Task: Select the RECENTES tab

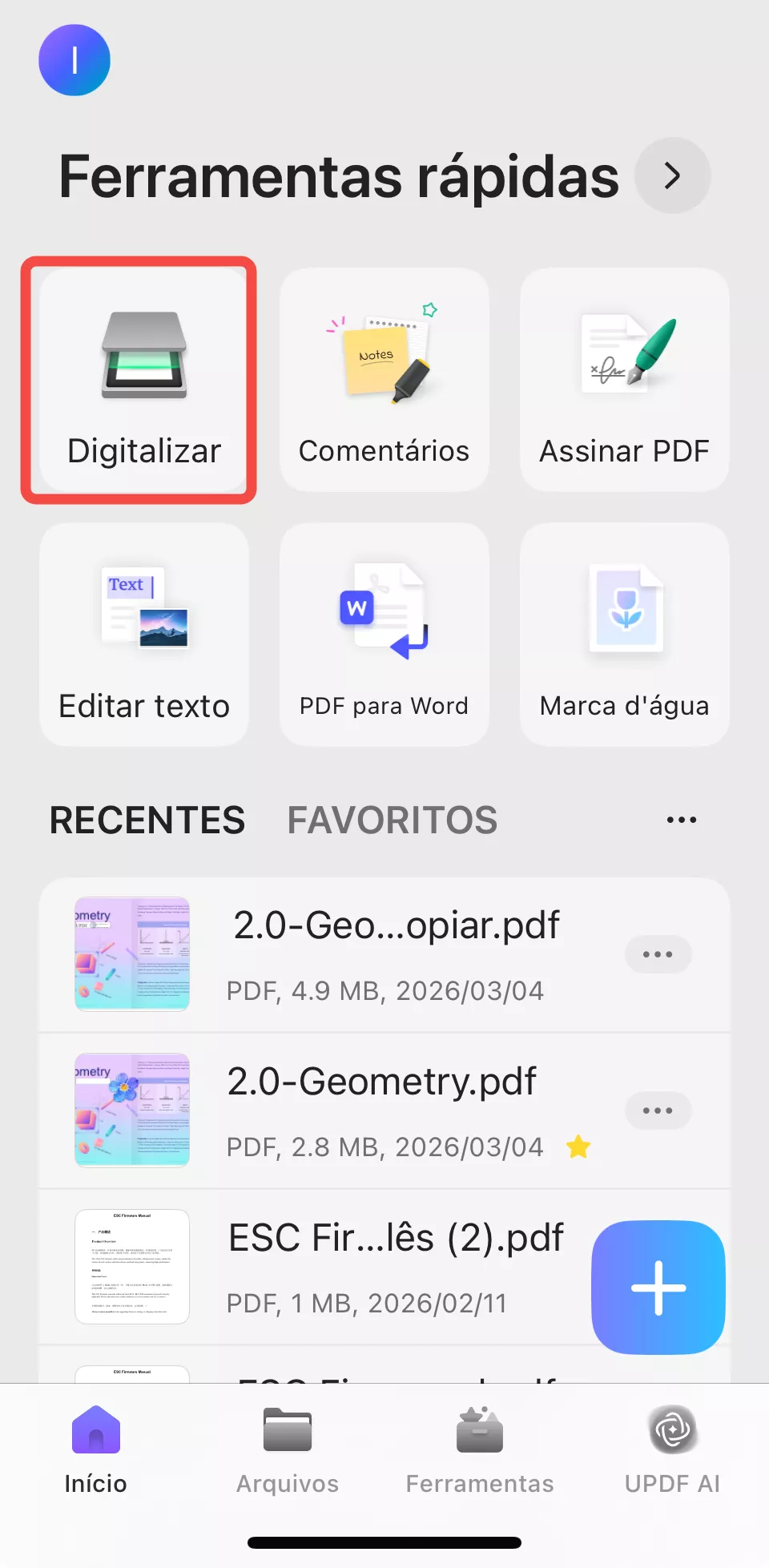Action: (x=147, y=820)
